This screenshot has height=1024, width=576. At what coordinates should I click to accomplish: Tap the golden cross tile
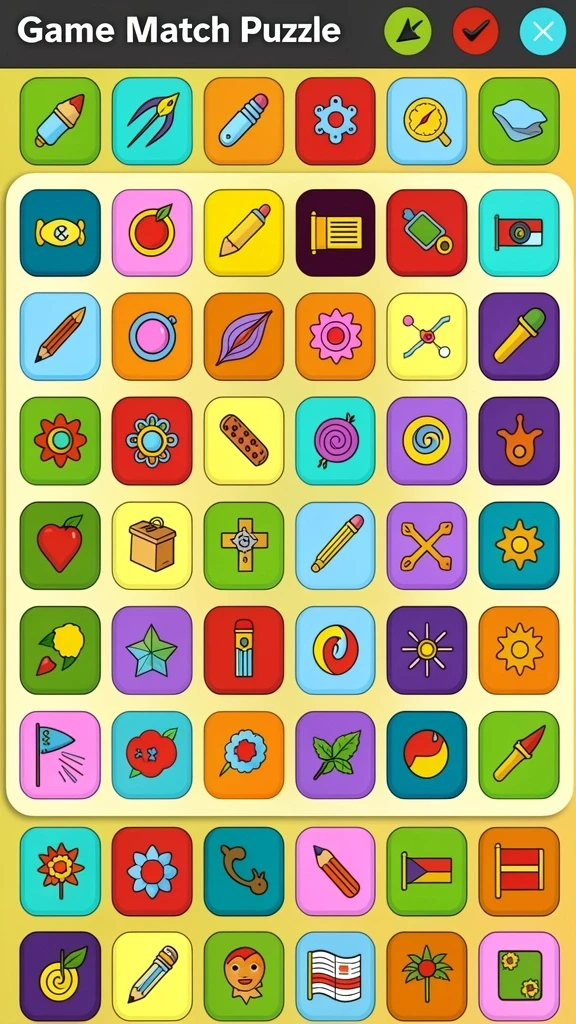pyautogui.click(x=244, y=545)
